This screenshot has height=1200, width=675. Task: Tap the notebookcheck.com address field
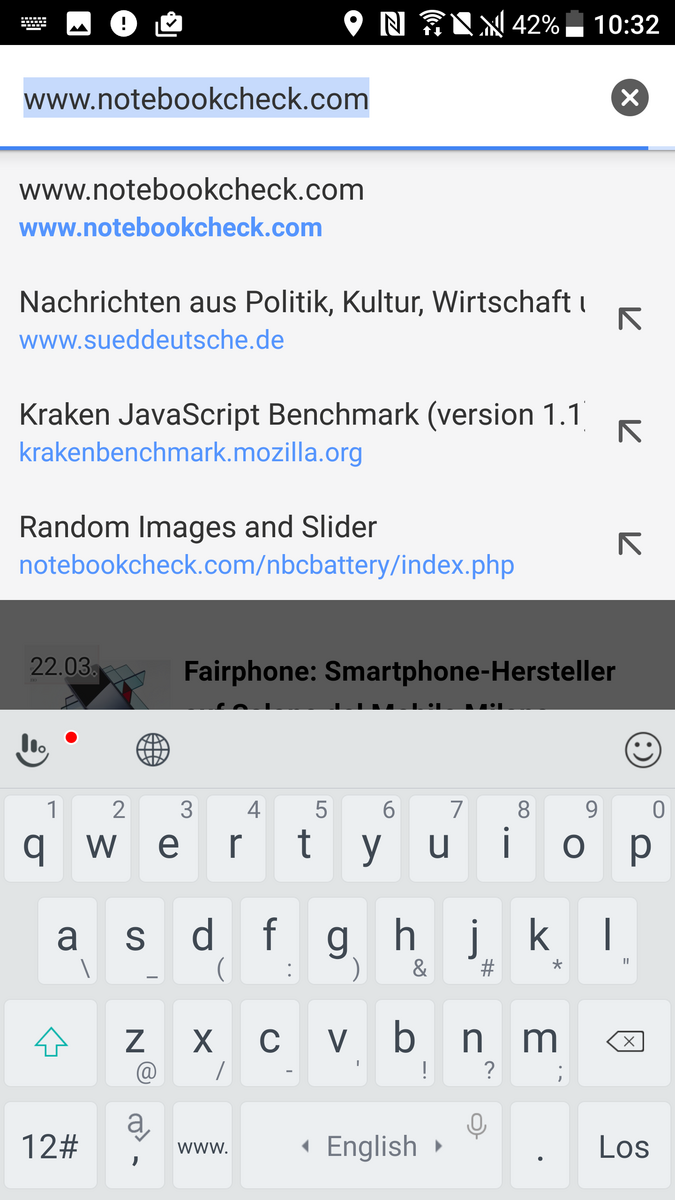[300, 99]
